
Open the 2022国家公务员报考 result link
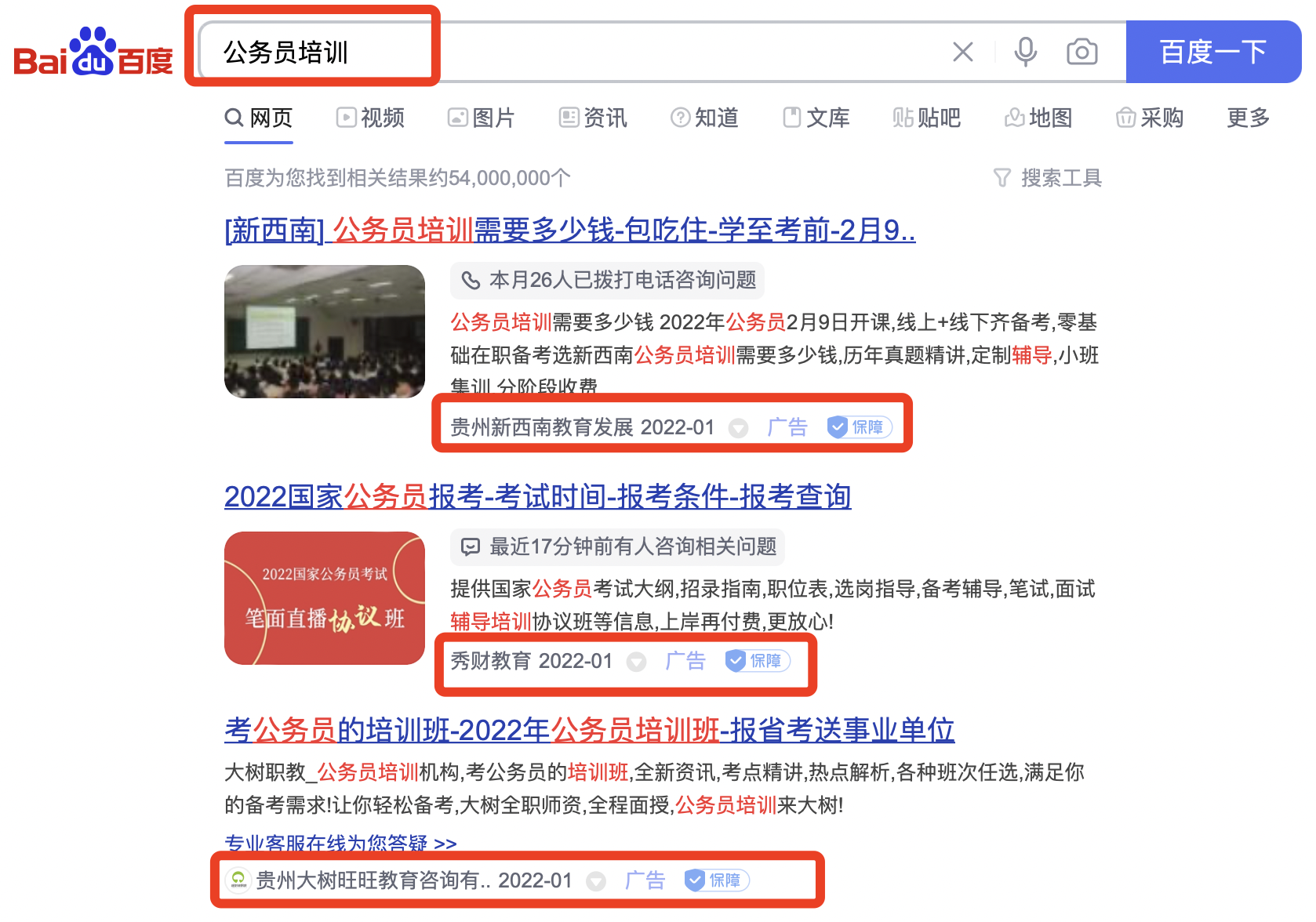pyautogui.click(x=537, y=496)
